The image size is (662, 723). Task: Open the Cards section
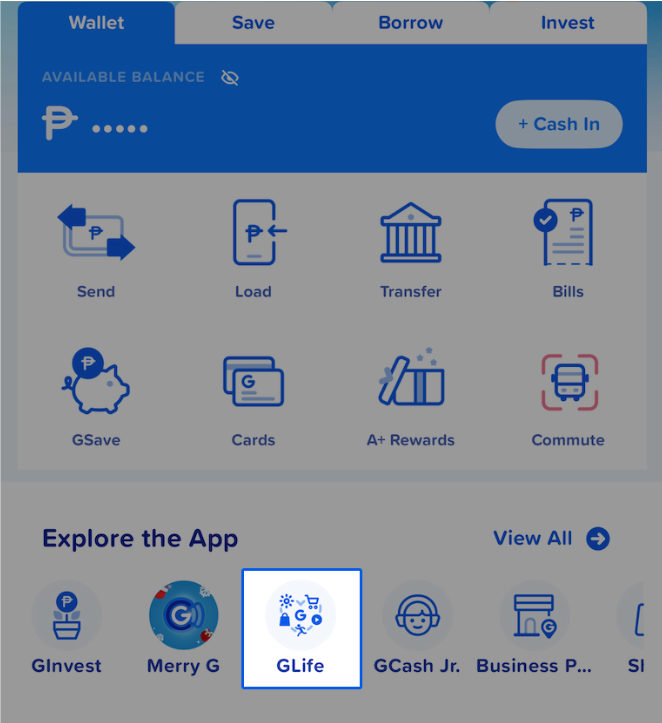coord(253,397)
